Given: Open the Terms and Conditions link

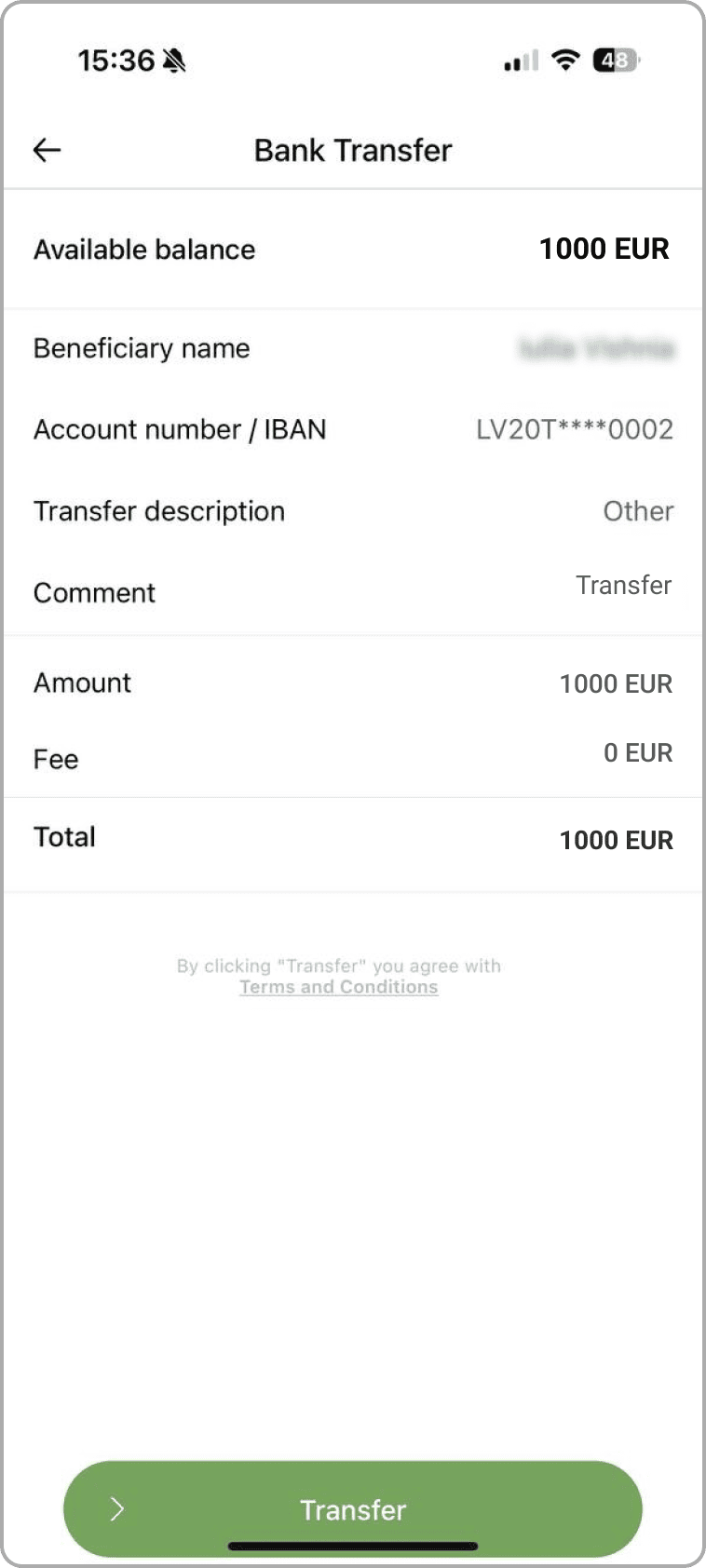Looking at the screenshot, I should [x=338, y=987].
